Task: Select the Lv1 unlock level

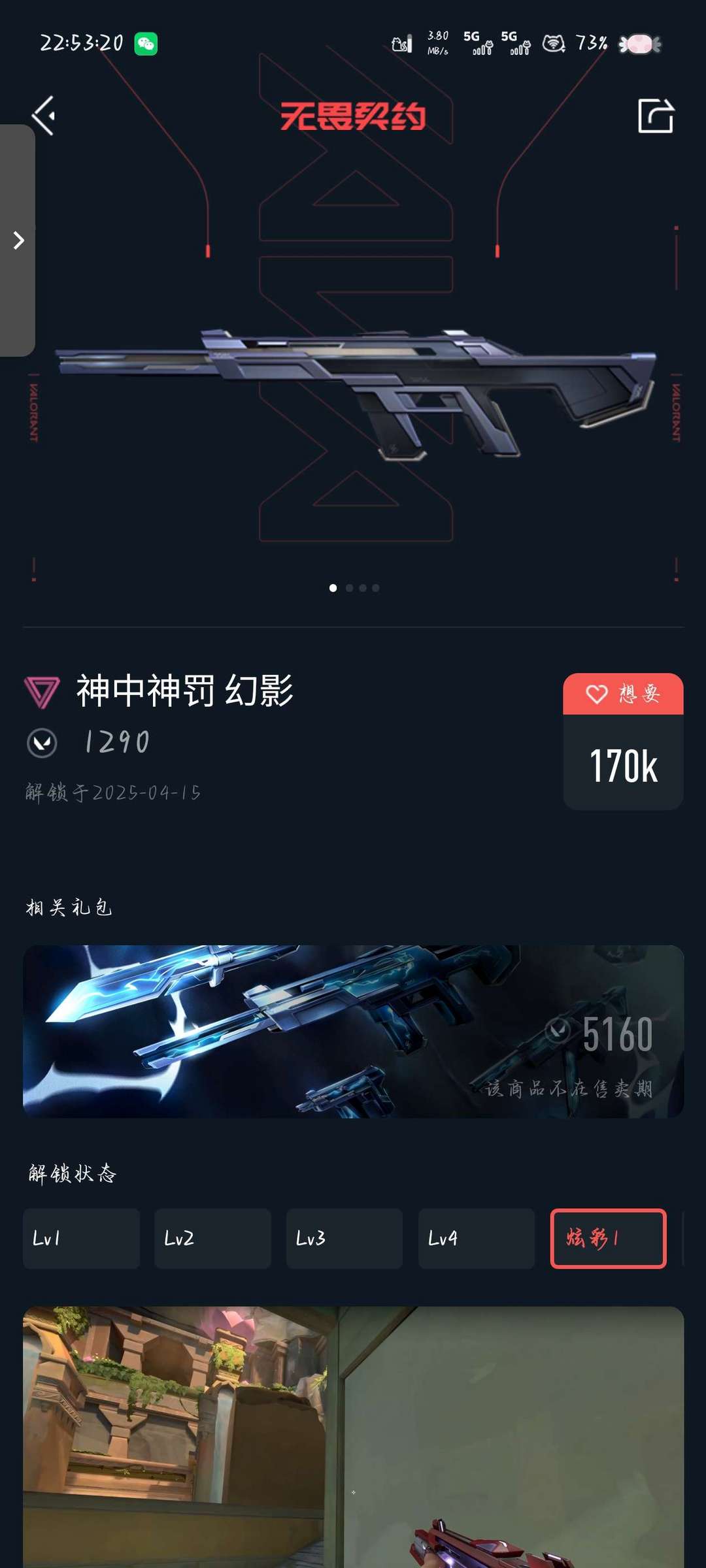Action: point(81,1238)
